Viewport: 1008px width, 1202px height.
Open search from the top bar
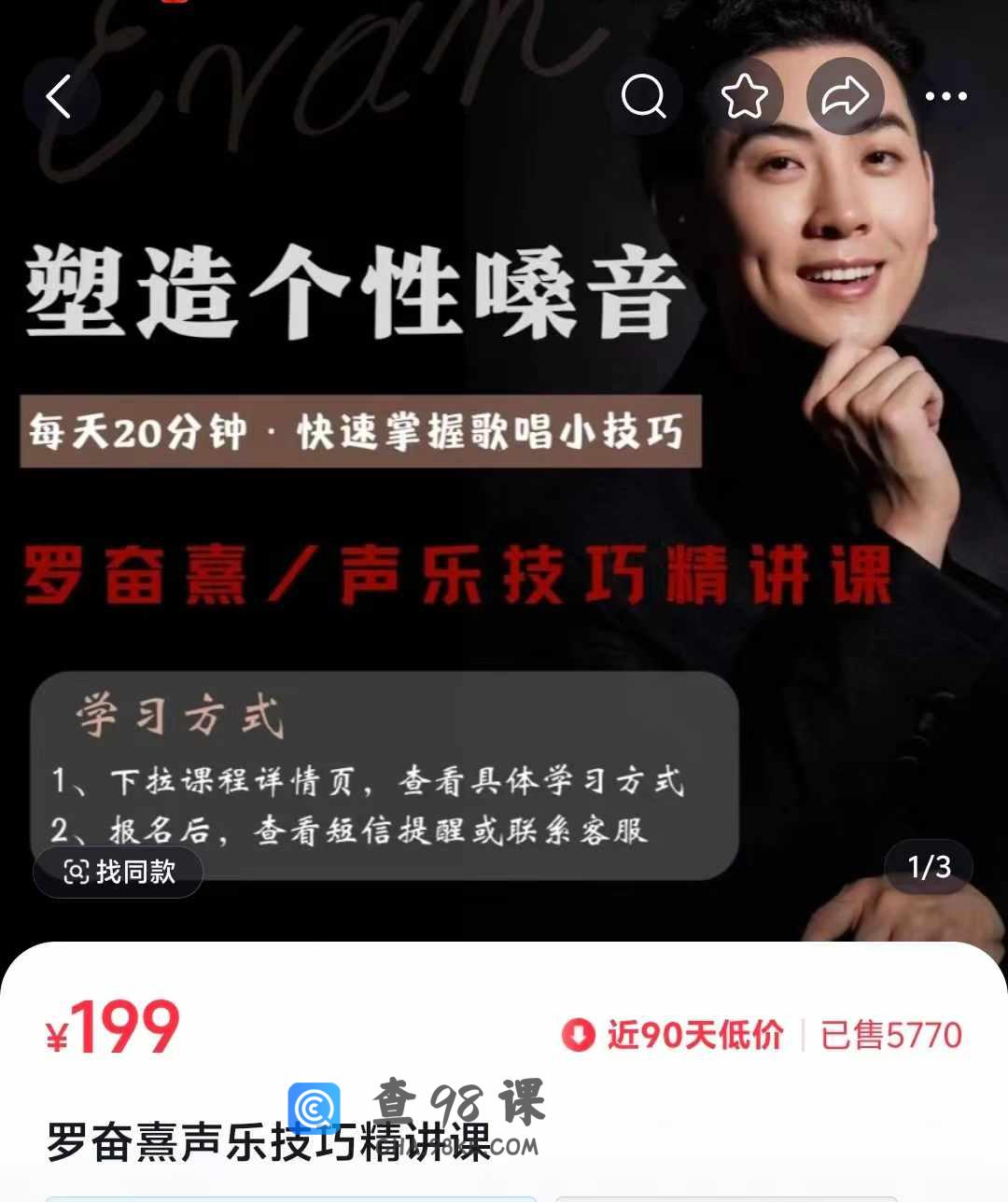click(x=643, y=96)
